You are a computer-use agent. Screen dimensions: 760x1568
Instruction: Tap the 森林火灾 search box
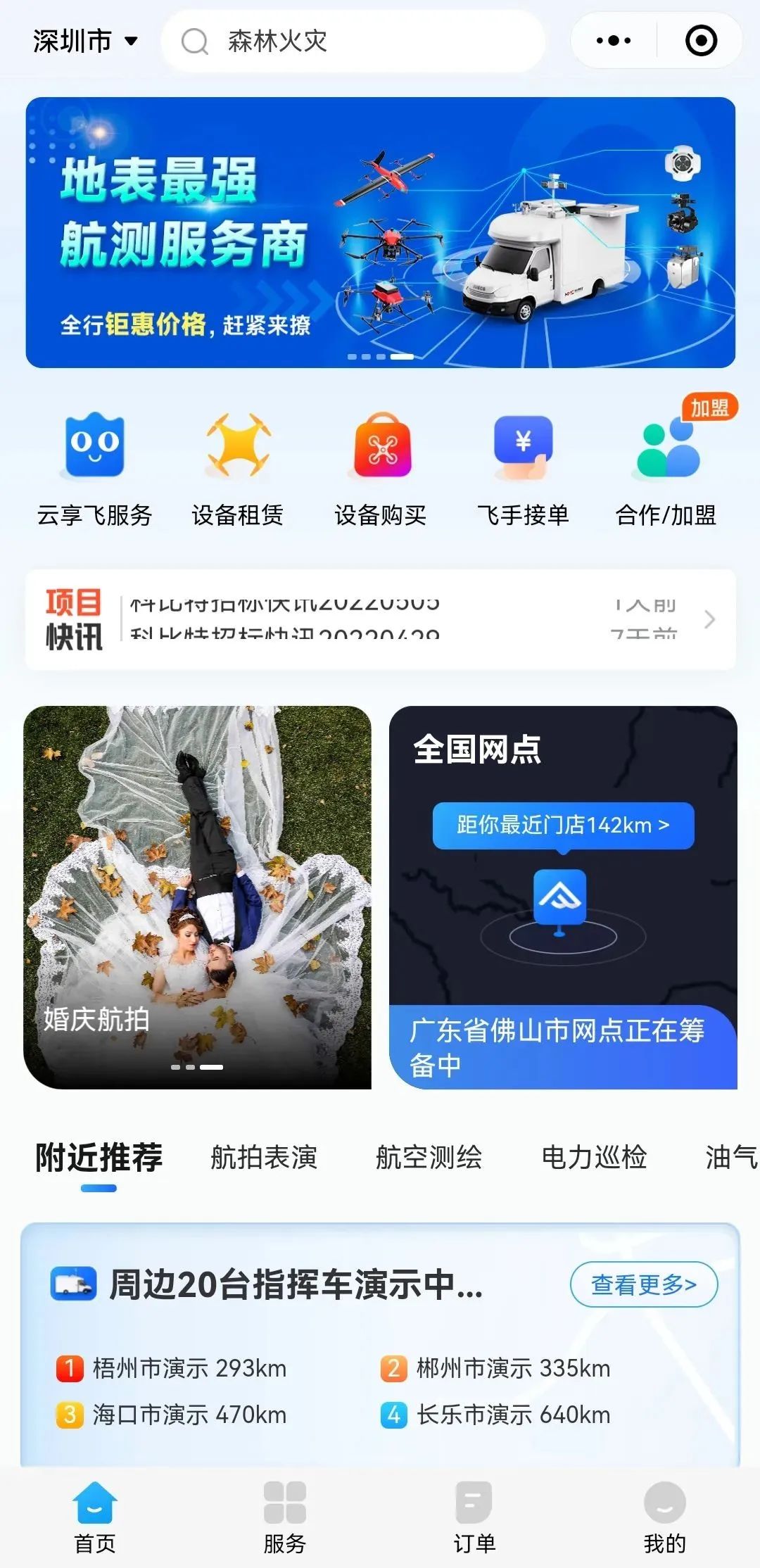352,42
